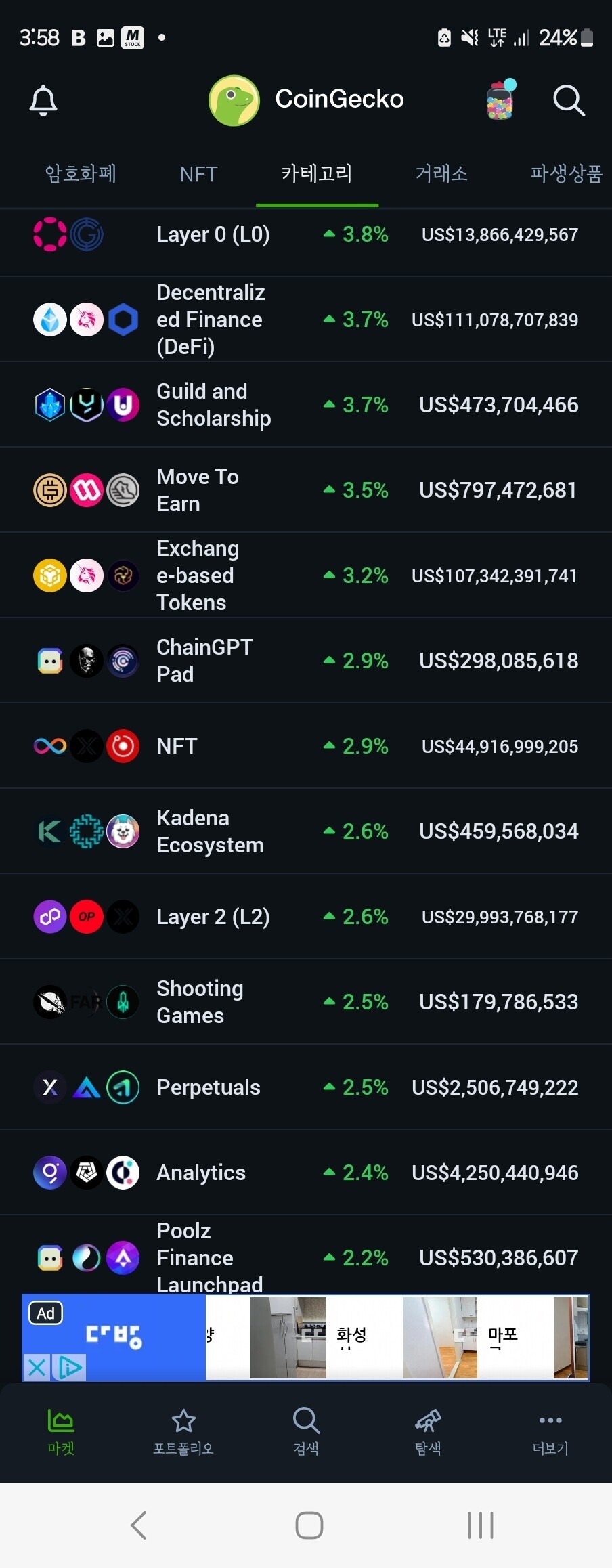The height and width of the screenshot is (1568, 612).
Task: Open the Layer 2 (L2) category
Action: pyautogui.click(x=213, y=917)
